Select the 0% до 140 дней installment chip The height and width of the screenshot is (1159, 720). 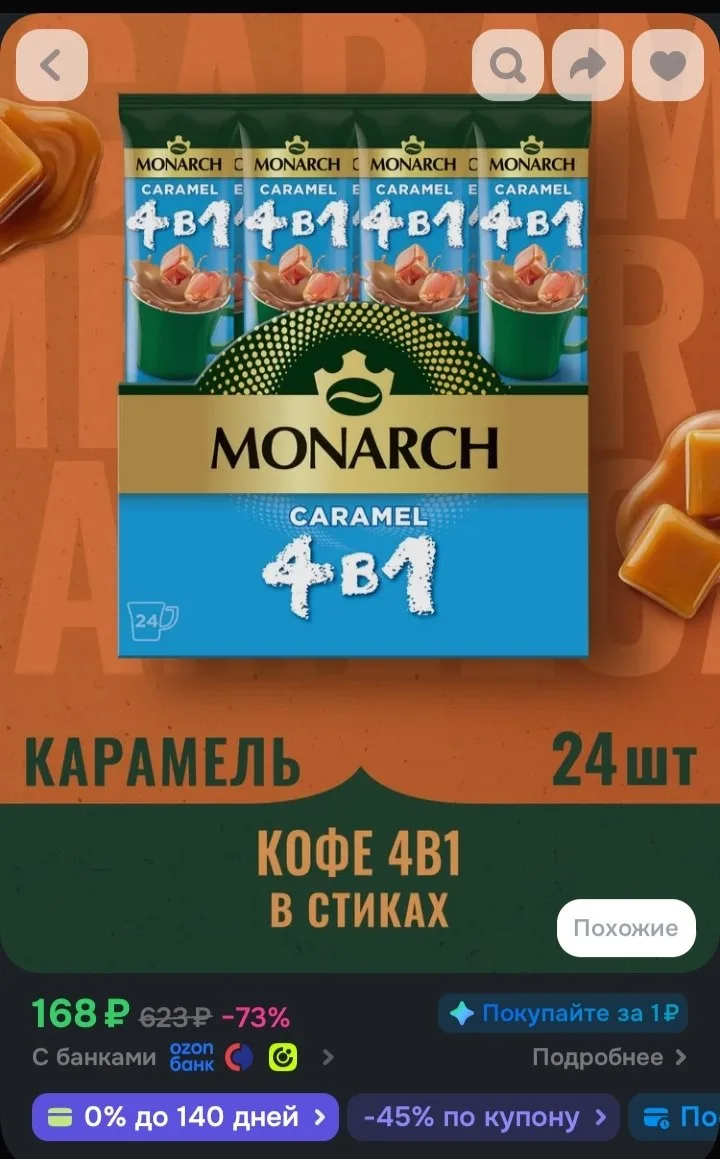(x=186, y=1117)
